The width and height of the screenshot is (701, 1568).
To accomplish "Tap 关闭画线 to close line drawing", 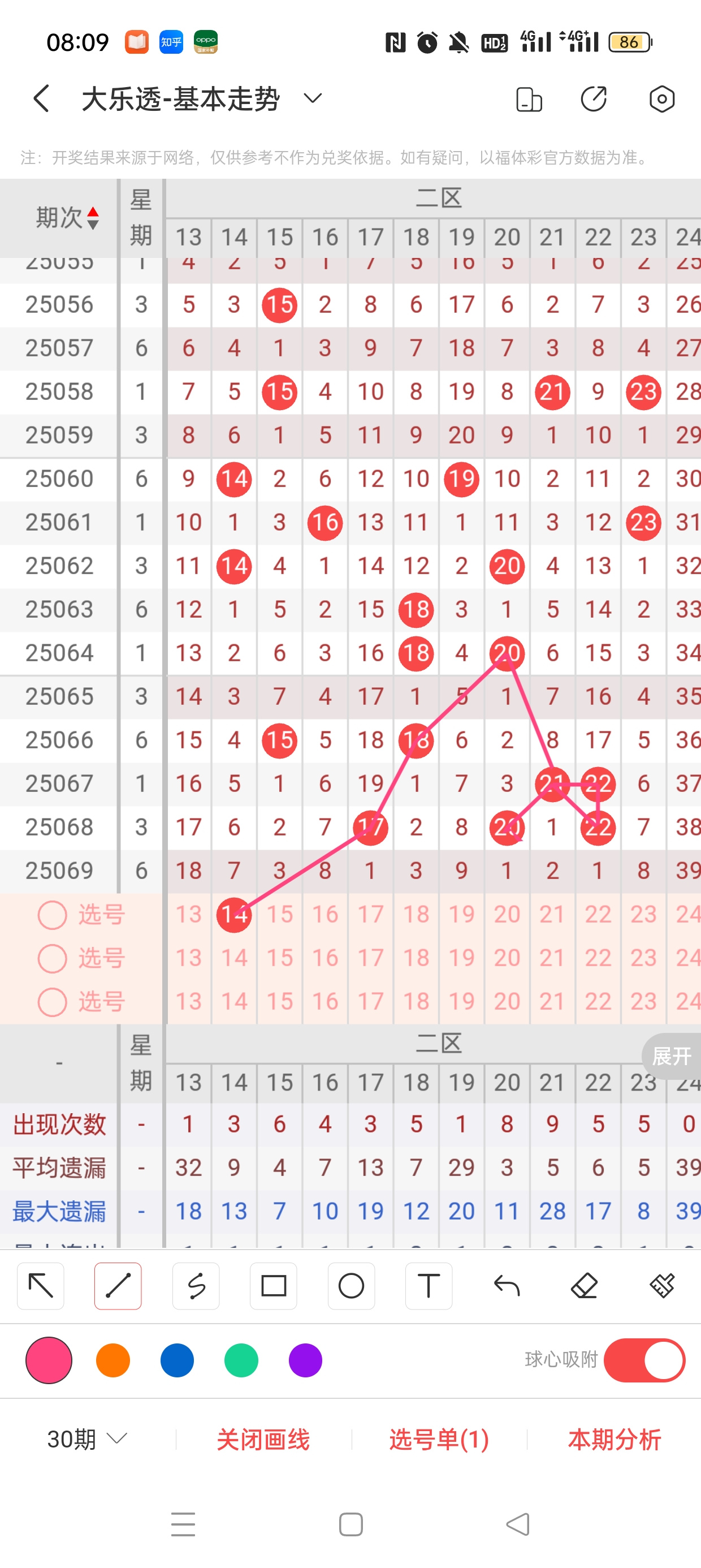I will (263, 1440).
